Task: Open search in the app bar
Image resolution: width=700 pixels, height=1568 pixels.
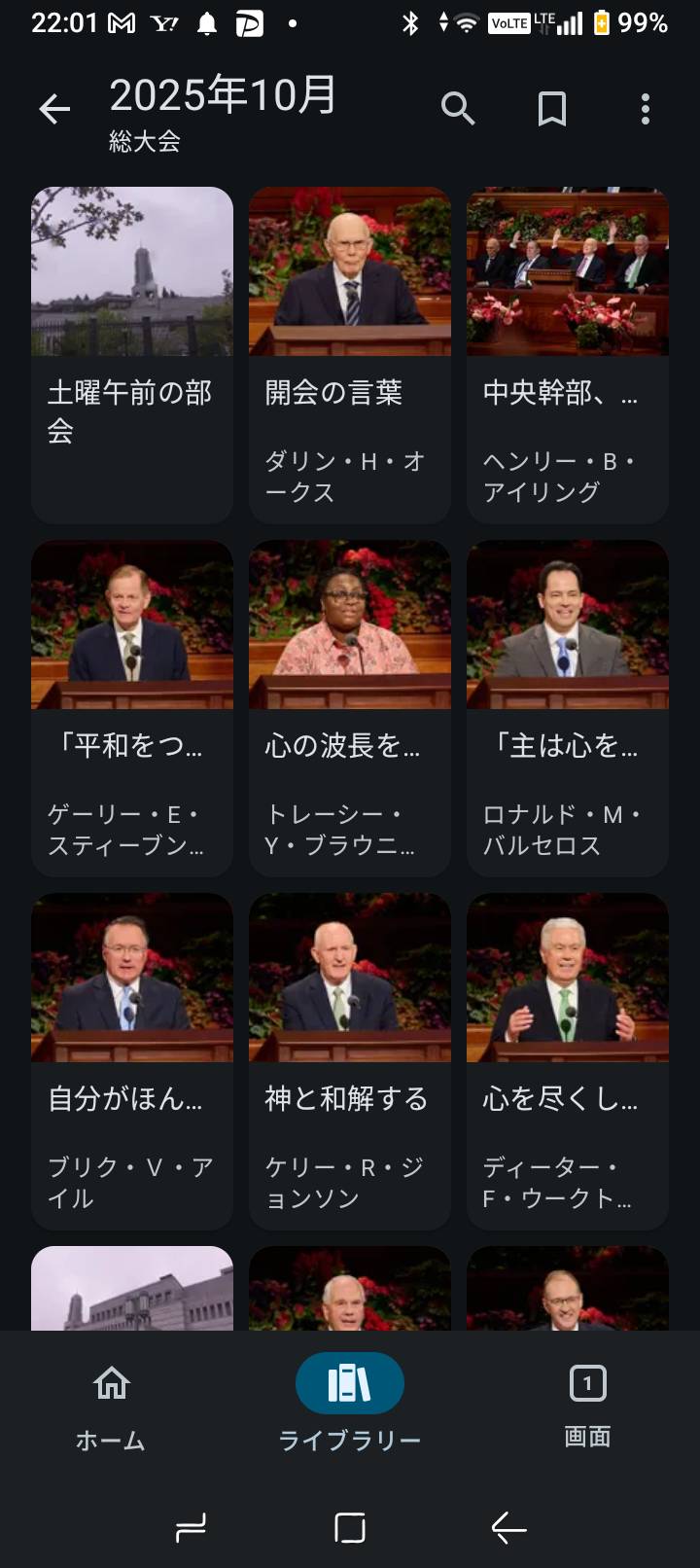Action: pyautogui.click(x=458, y=109)
